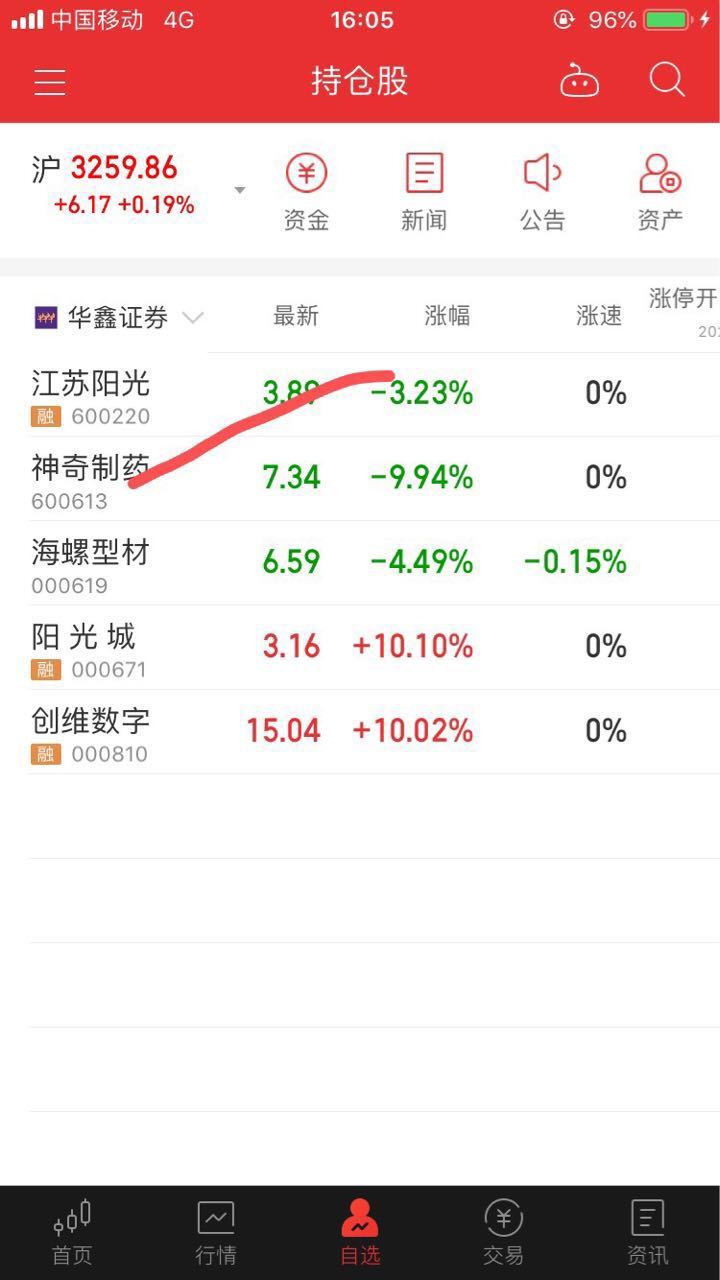Screen dimensions: 720x1280
Task: Open stock 阳光城 000671
Action: tap(360, 647)
